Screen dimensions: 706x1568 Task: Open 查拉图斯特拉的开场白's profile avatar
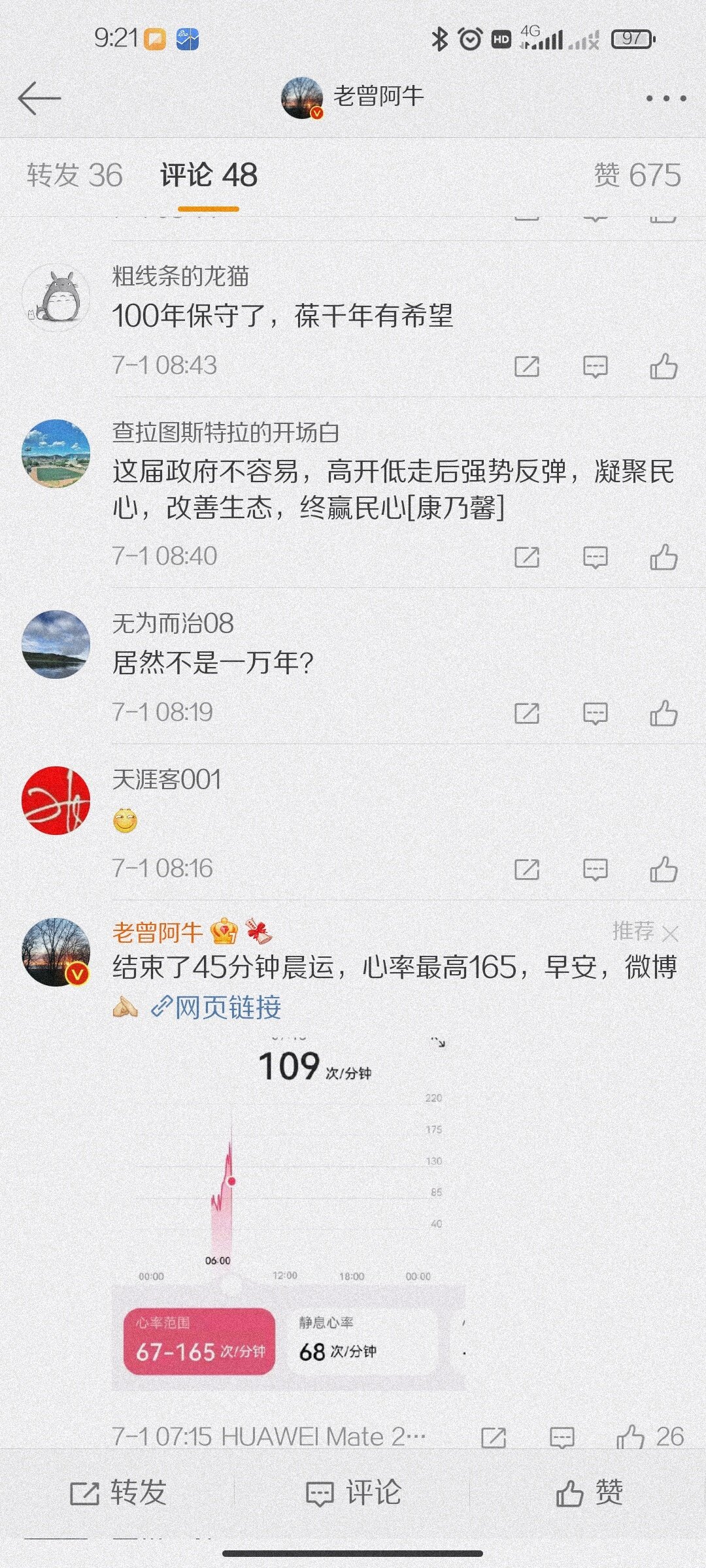pos(56,453)
